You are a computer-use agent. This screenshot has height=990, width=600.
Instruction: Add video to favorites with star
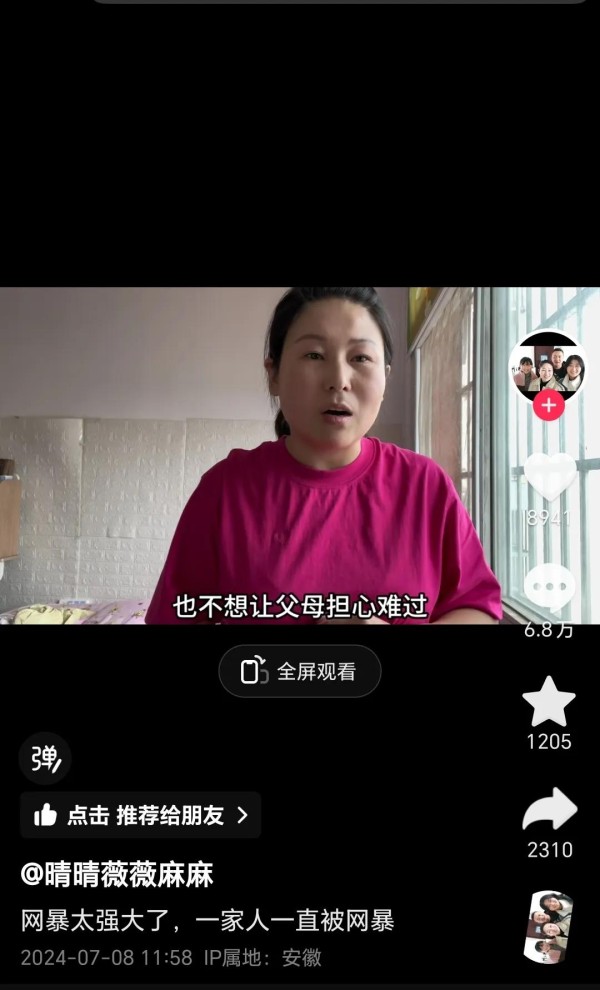click(549, 701)
